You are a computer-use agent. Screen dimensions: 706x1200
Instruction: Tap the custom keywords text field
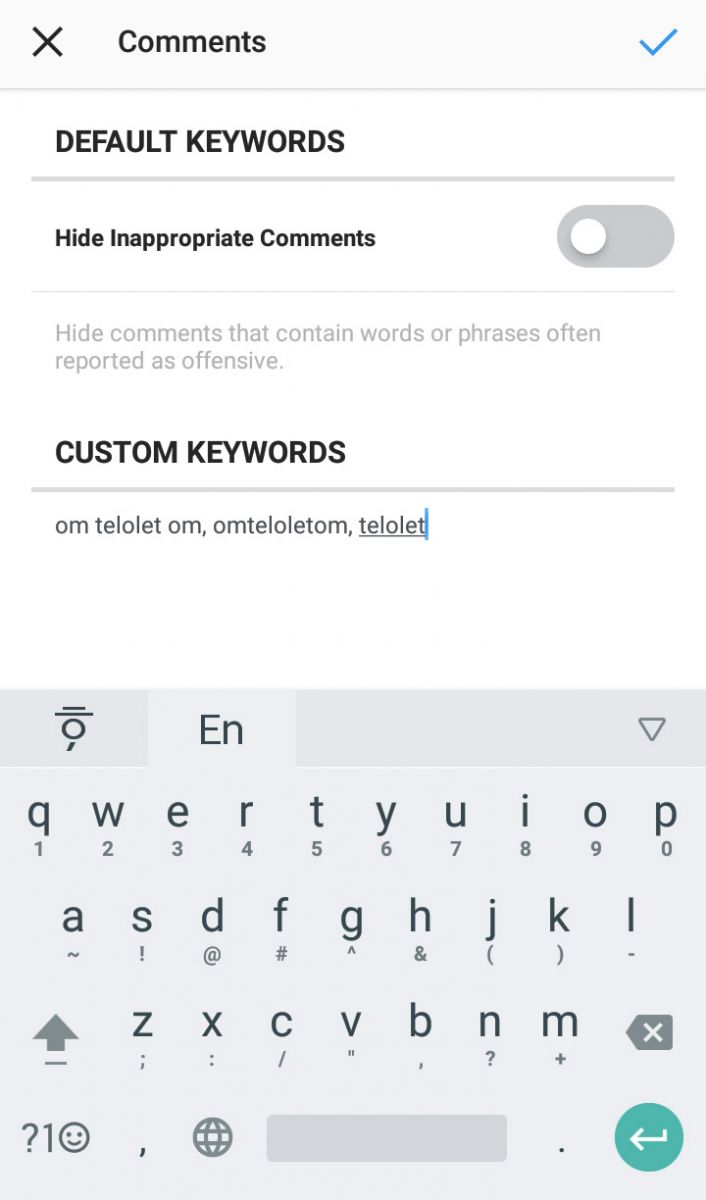(x=352, y=525)
